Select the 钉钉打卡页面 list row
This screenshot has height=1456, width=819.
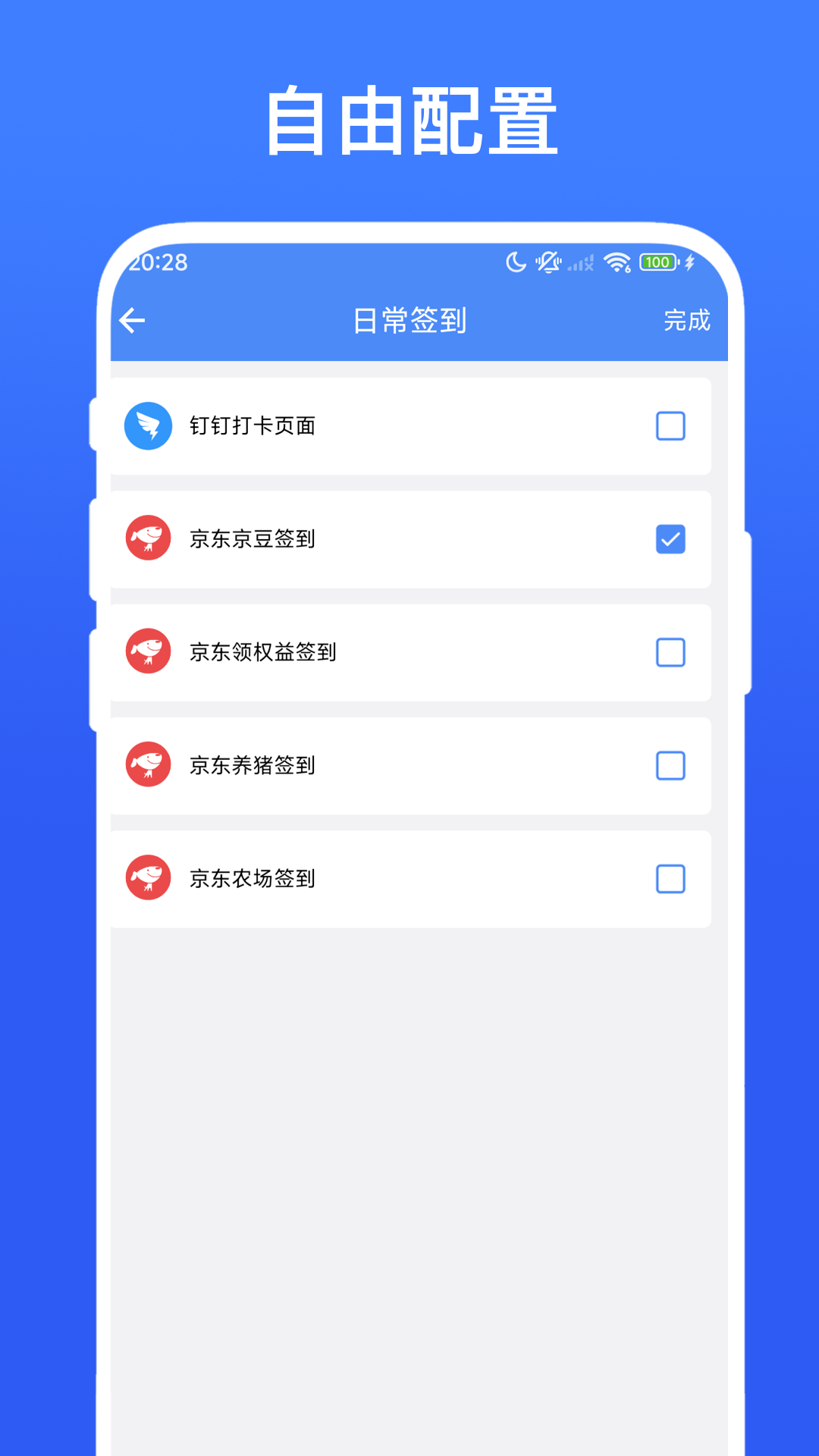coord(409,426)
